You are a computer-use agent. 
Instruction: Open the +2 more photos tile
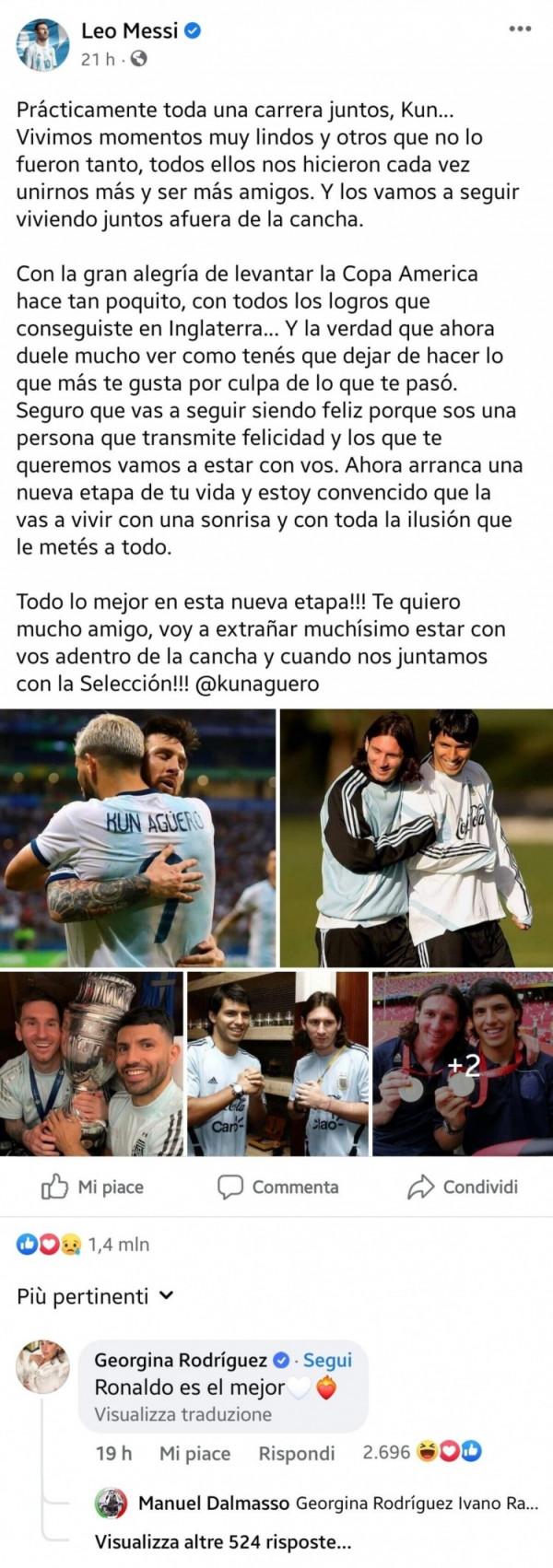pos(463,1064)
